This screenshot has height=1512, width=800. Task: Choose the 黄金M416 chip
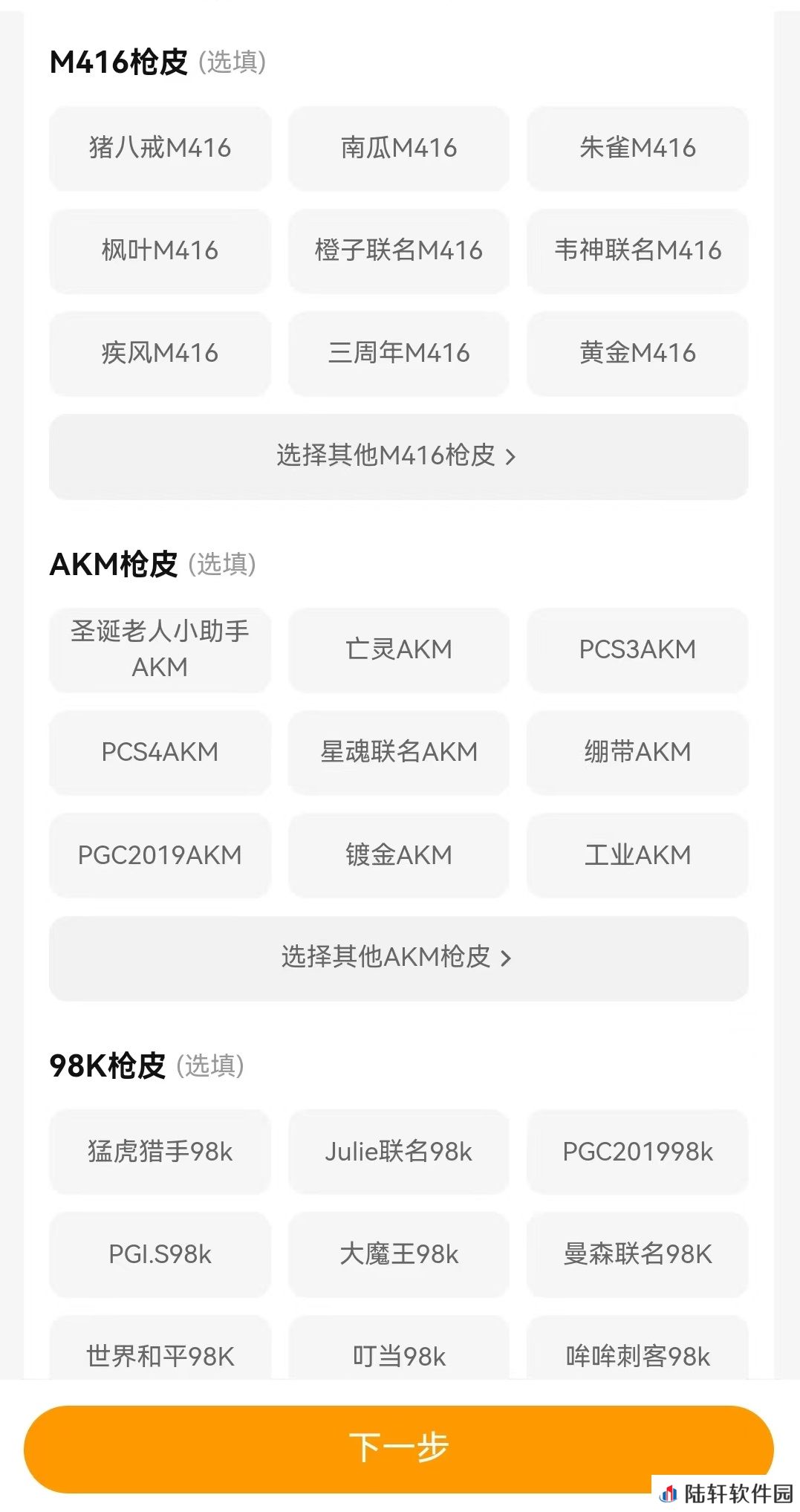pos(637,353)
